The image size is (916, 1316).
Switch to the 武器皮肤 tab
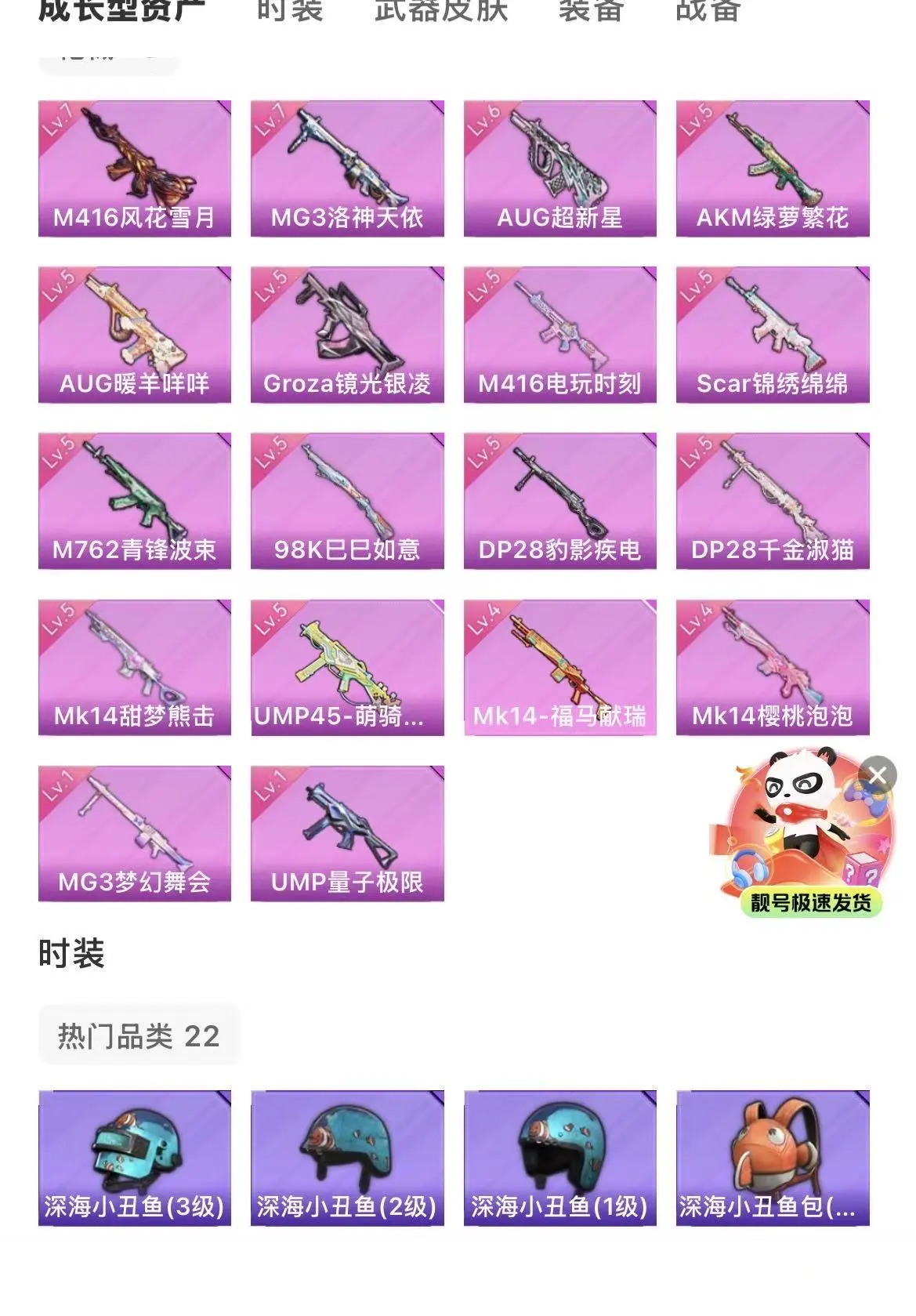coord(441,9)
